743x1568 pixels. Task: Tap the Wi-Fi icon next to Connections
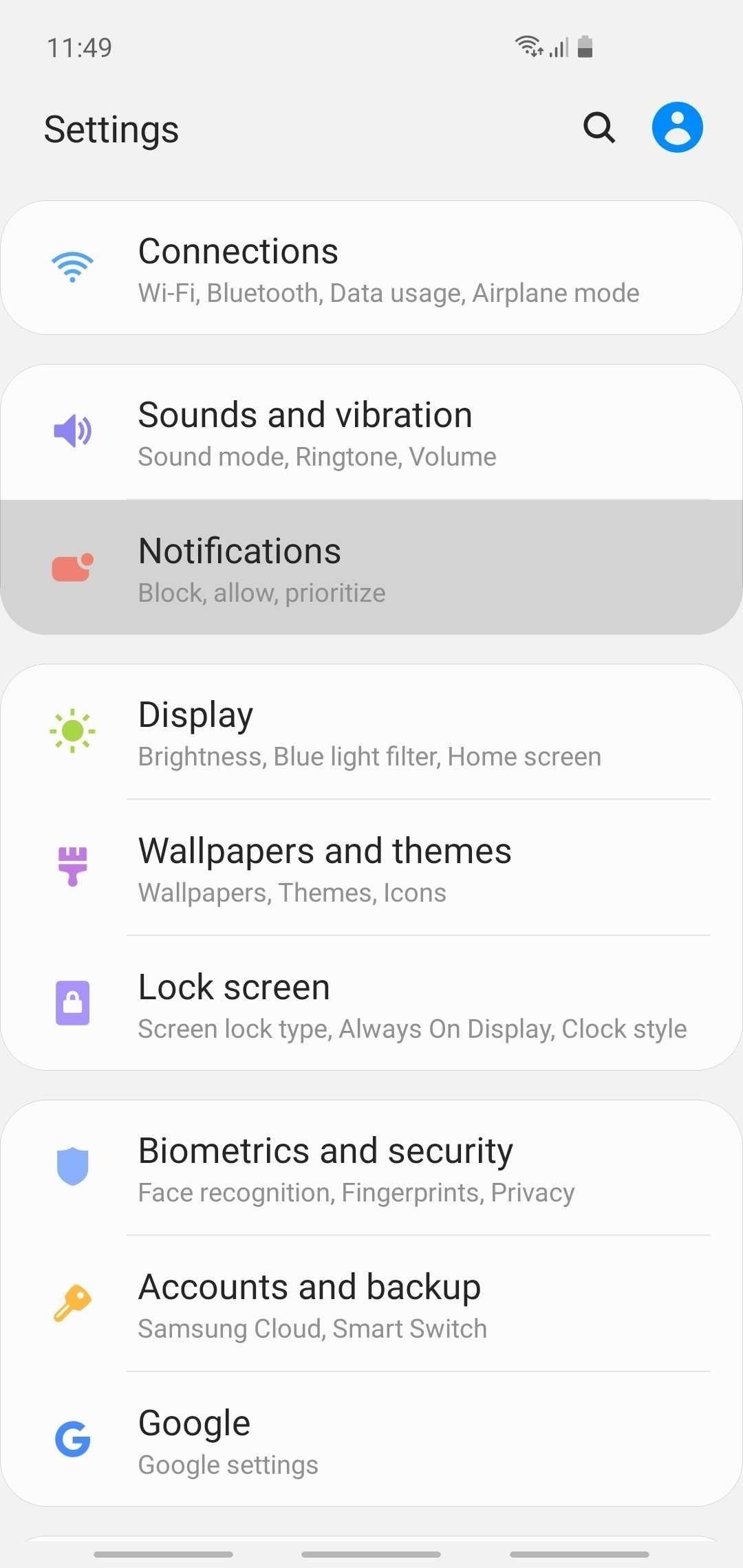coord(72,265)
